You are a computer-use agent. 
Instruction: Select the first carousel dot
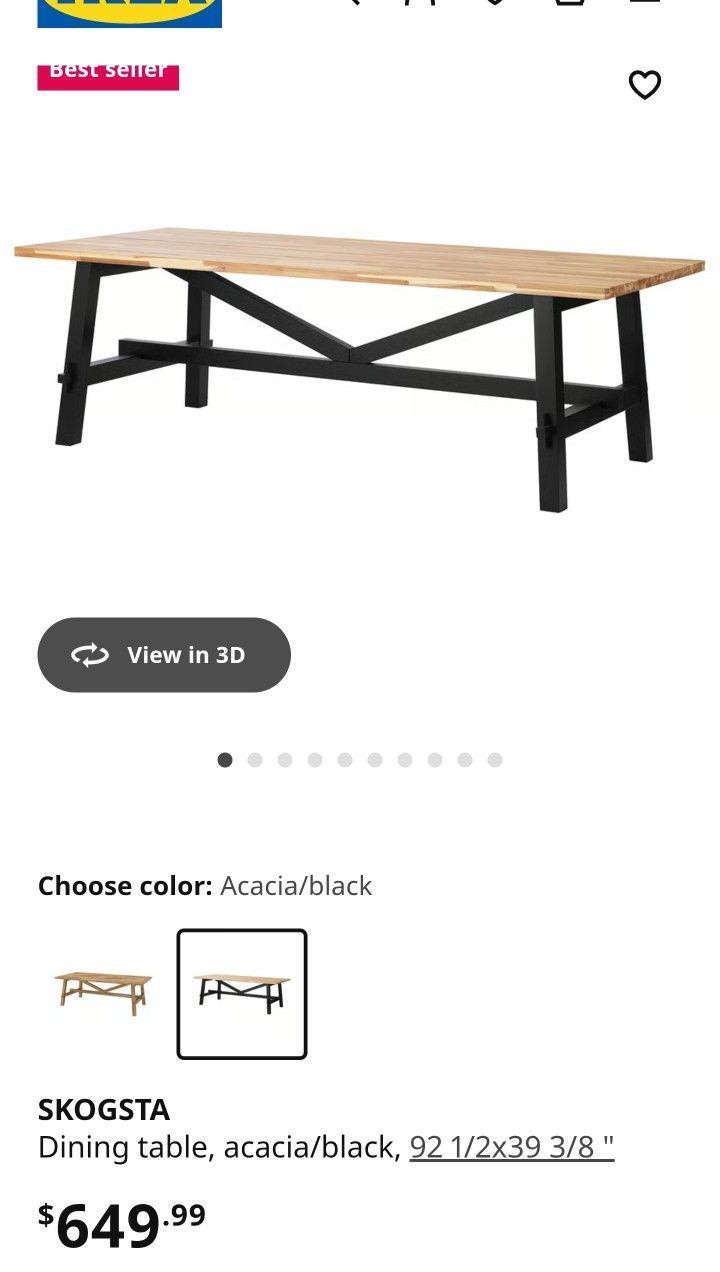225,760
